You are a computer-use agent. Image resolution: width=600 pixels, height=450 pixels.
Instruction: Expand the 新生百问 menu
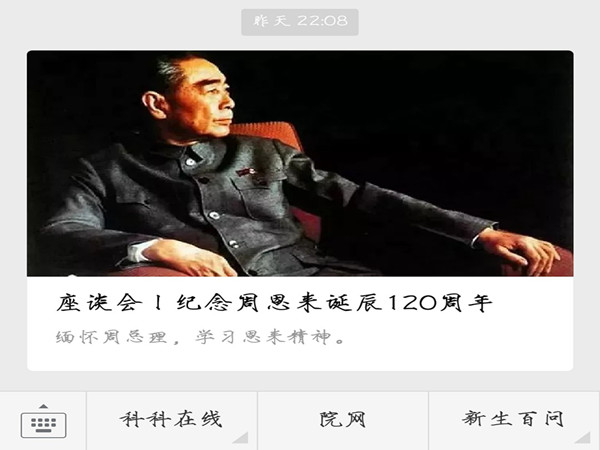[513, 420]
